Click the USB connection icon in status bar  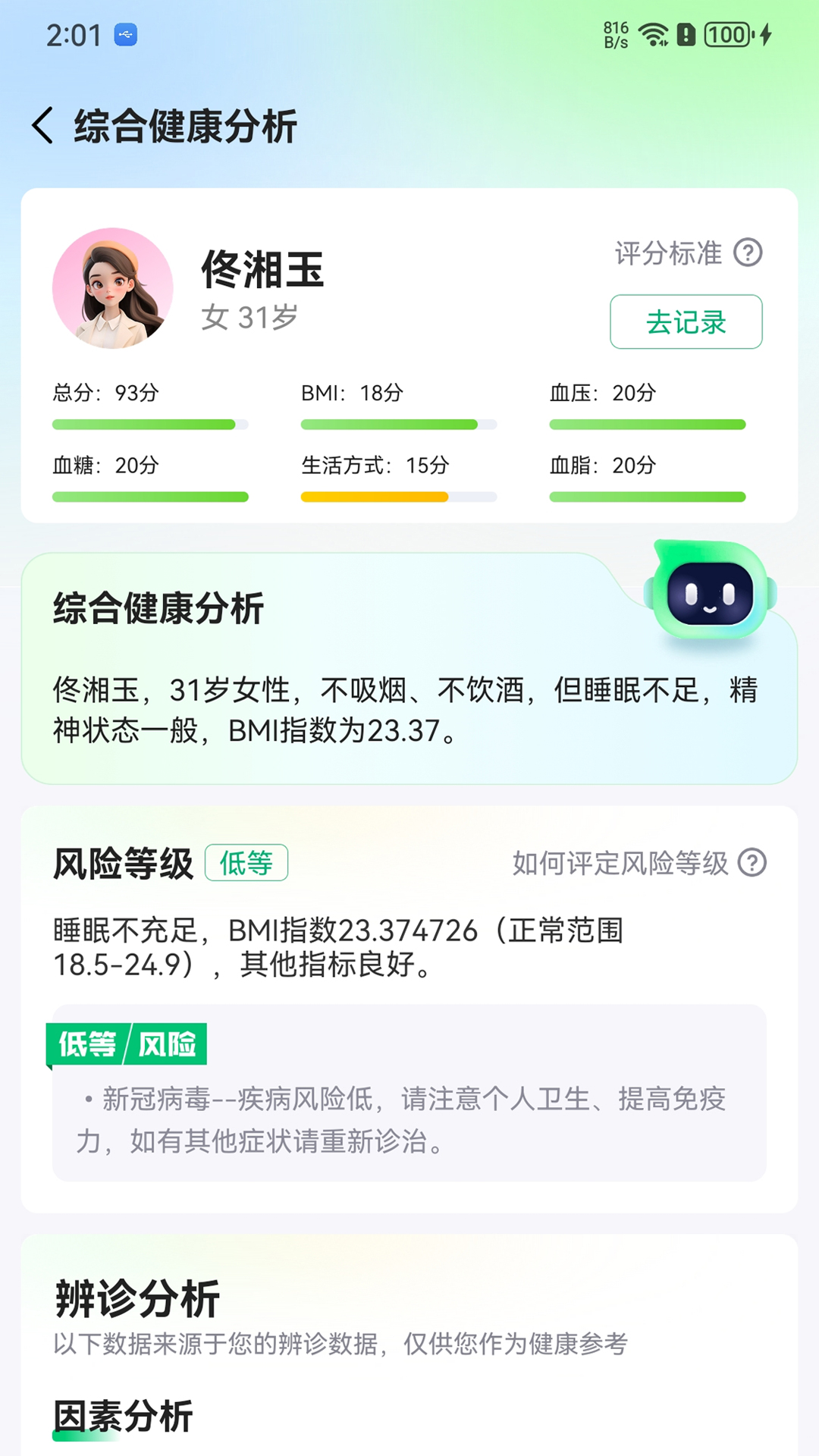click(x=127, y=33)
